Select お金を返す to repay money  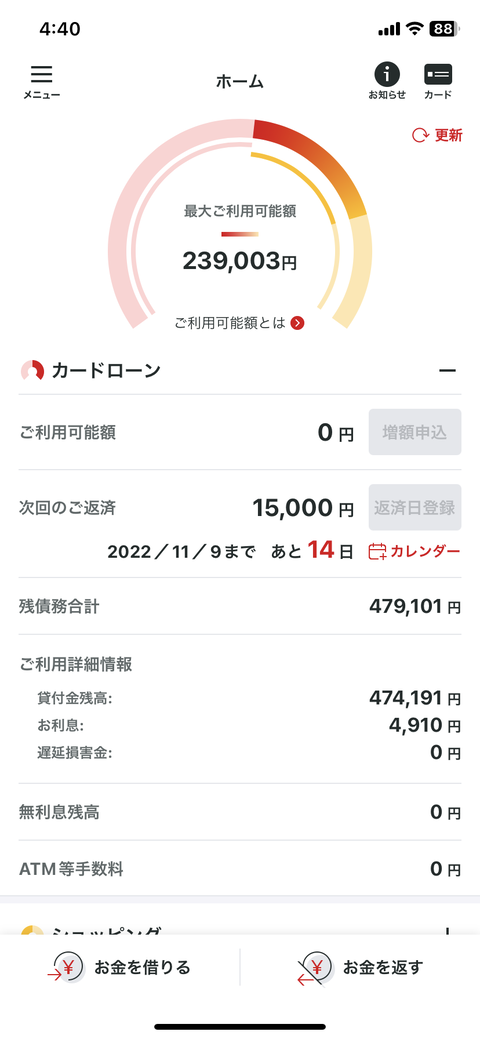(x=360, y=967)
